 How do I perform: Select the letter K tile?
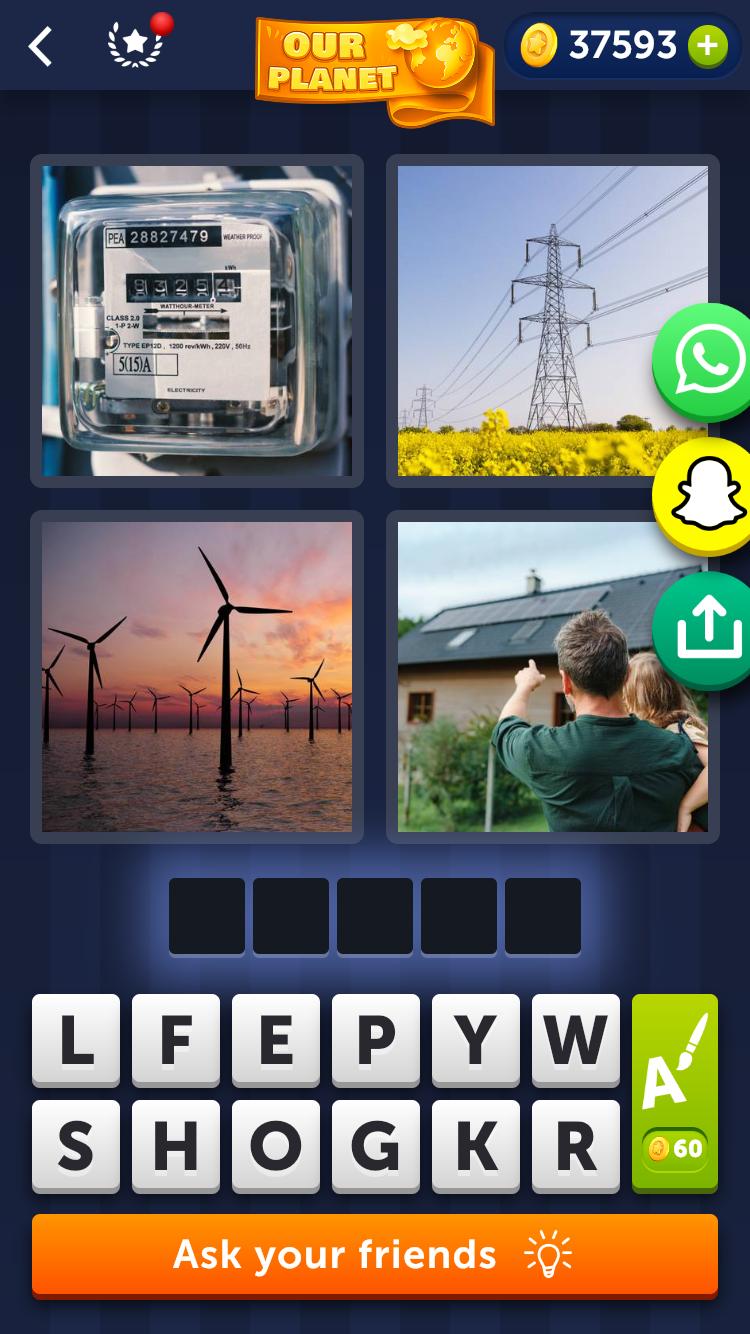[476, 1146]
